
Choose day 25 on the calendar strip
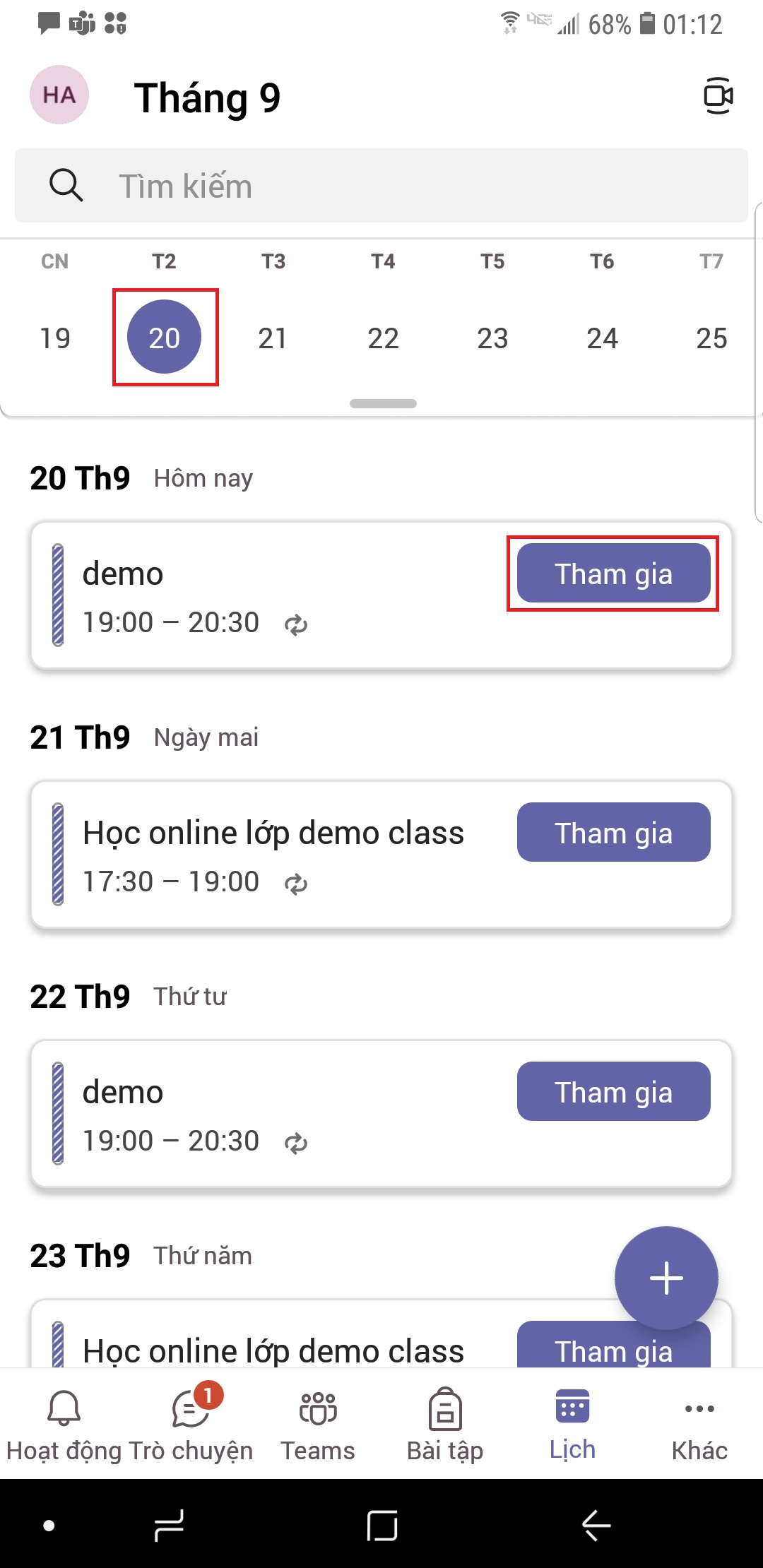pos(711,338)
